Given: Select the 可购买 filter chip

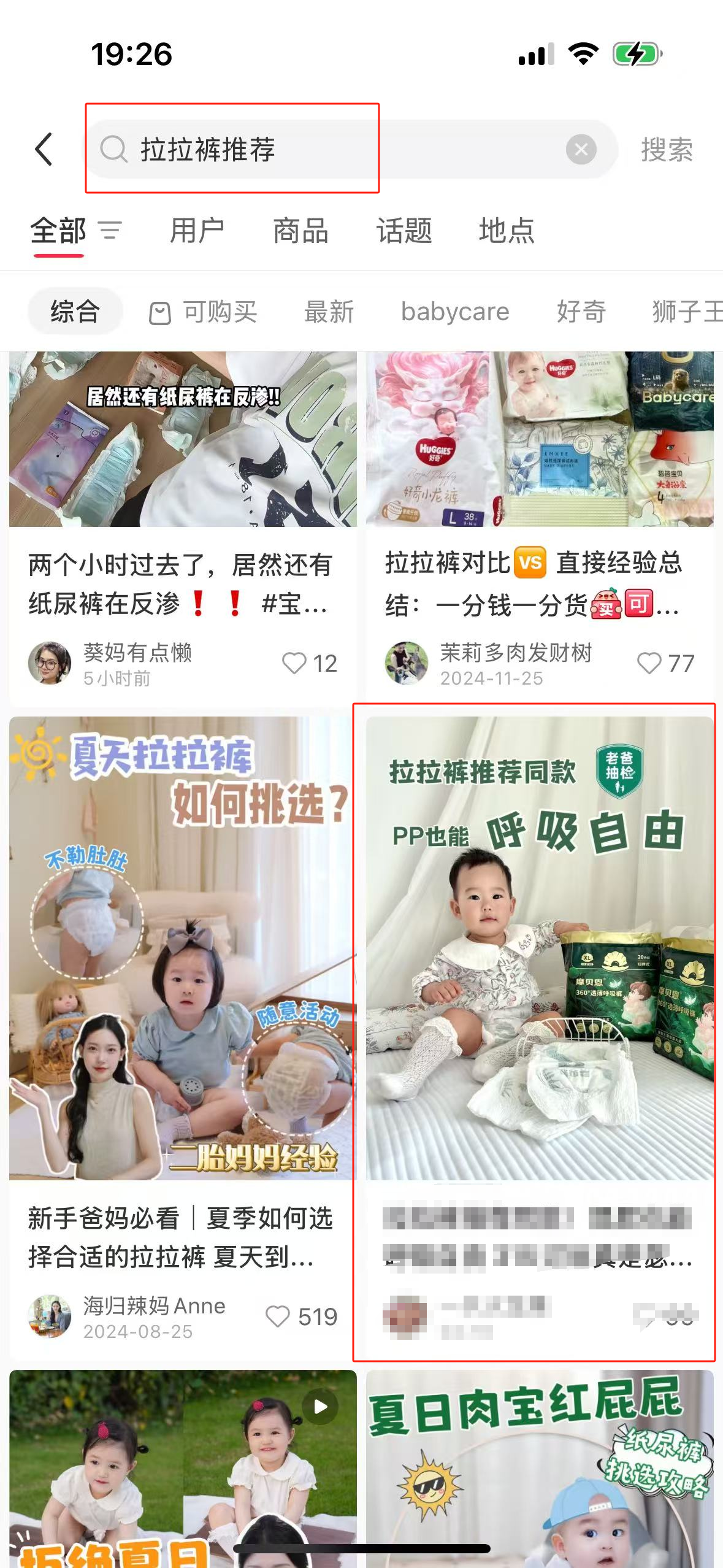Looking at the screenshot, I should pyautogui.click(x=204, y=312).
